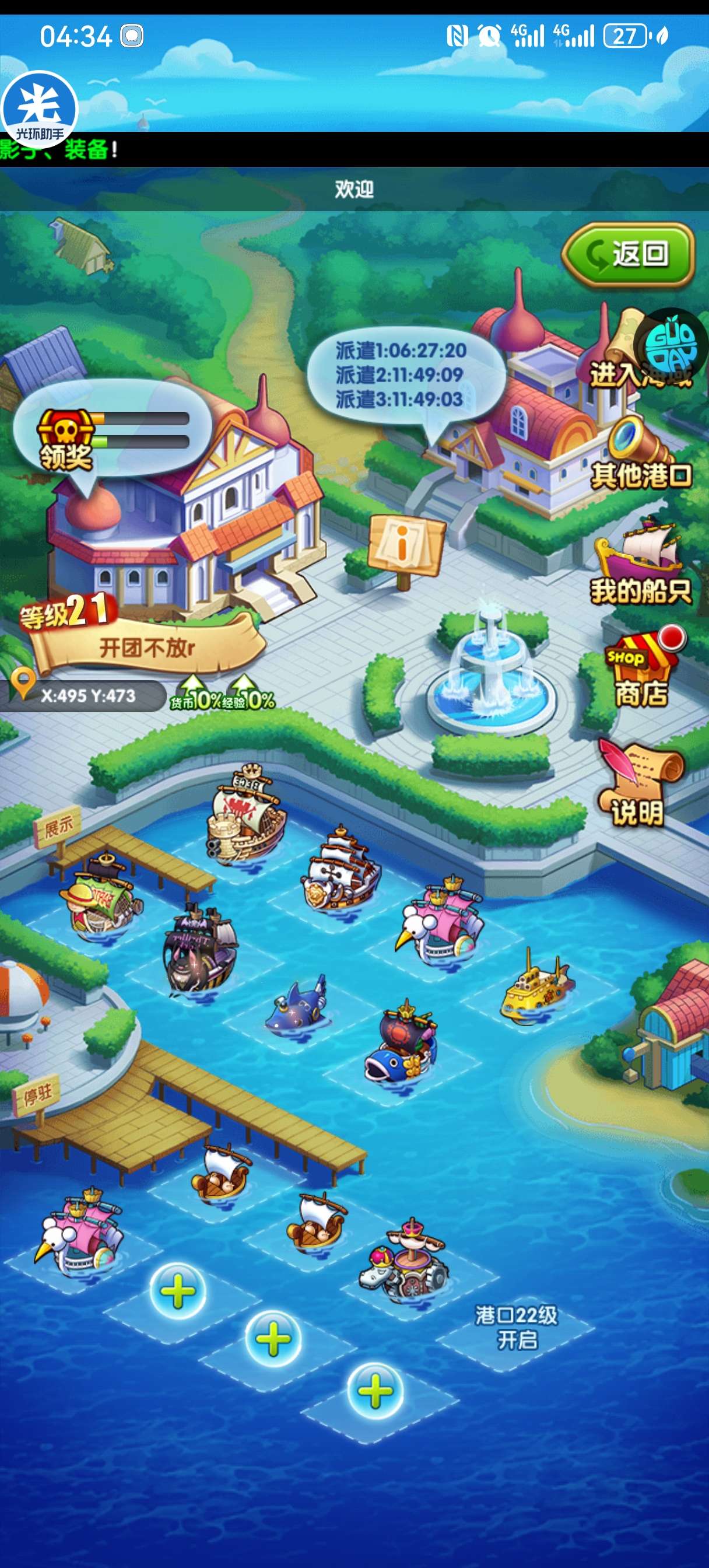Tap the 港口22级开启 locked slot
Screen dimensions: 709x1568
(x=516, y=1328)
